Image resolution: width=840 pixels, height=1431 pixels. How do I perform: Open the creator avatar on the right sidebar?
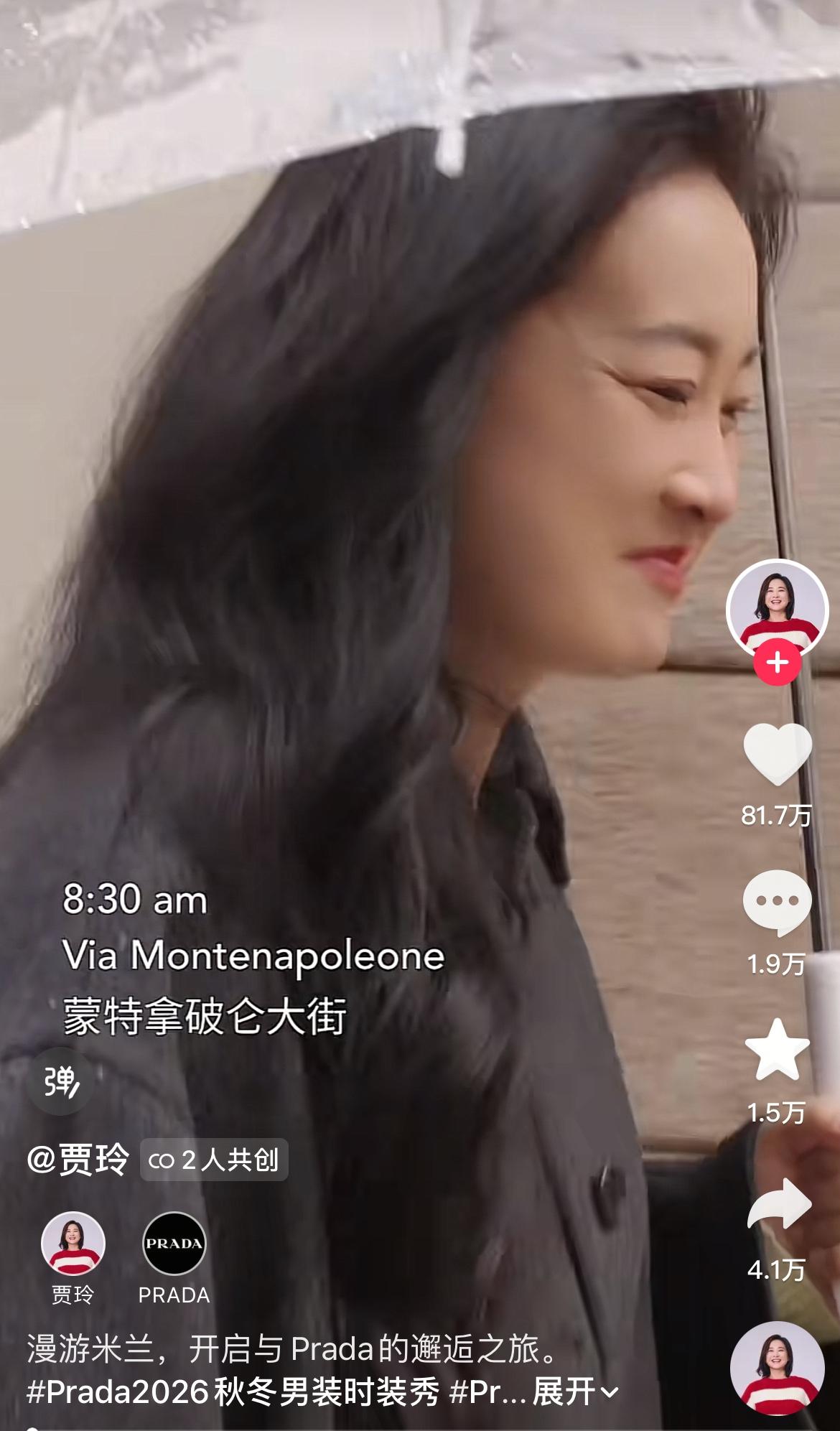coord(777,611)
